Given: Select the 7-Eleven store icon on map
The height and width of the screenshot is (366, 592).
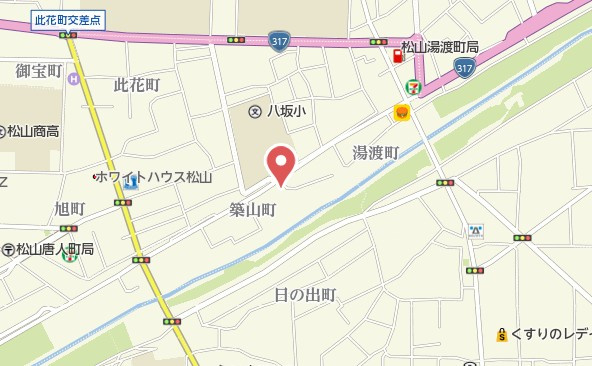Looking at the screenshot, I should [x=413, y=87].
